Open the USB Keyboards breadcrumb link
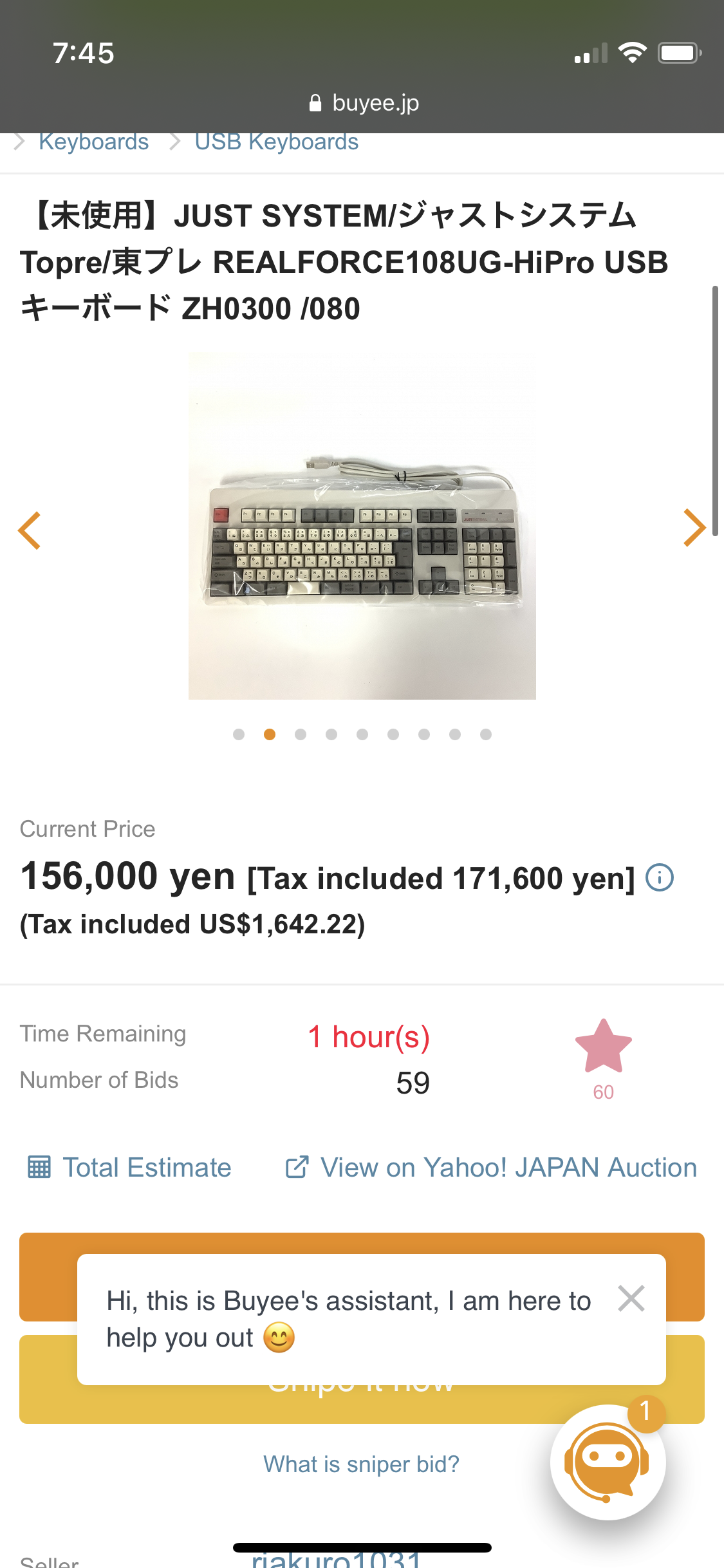724x1568 pixels. pos(276,142)
